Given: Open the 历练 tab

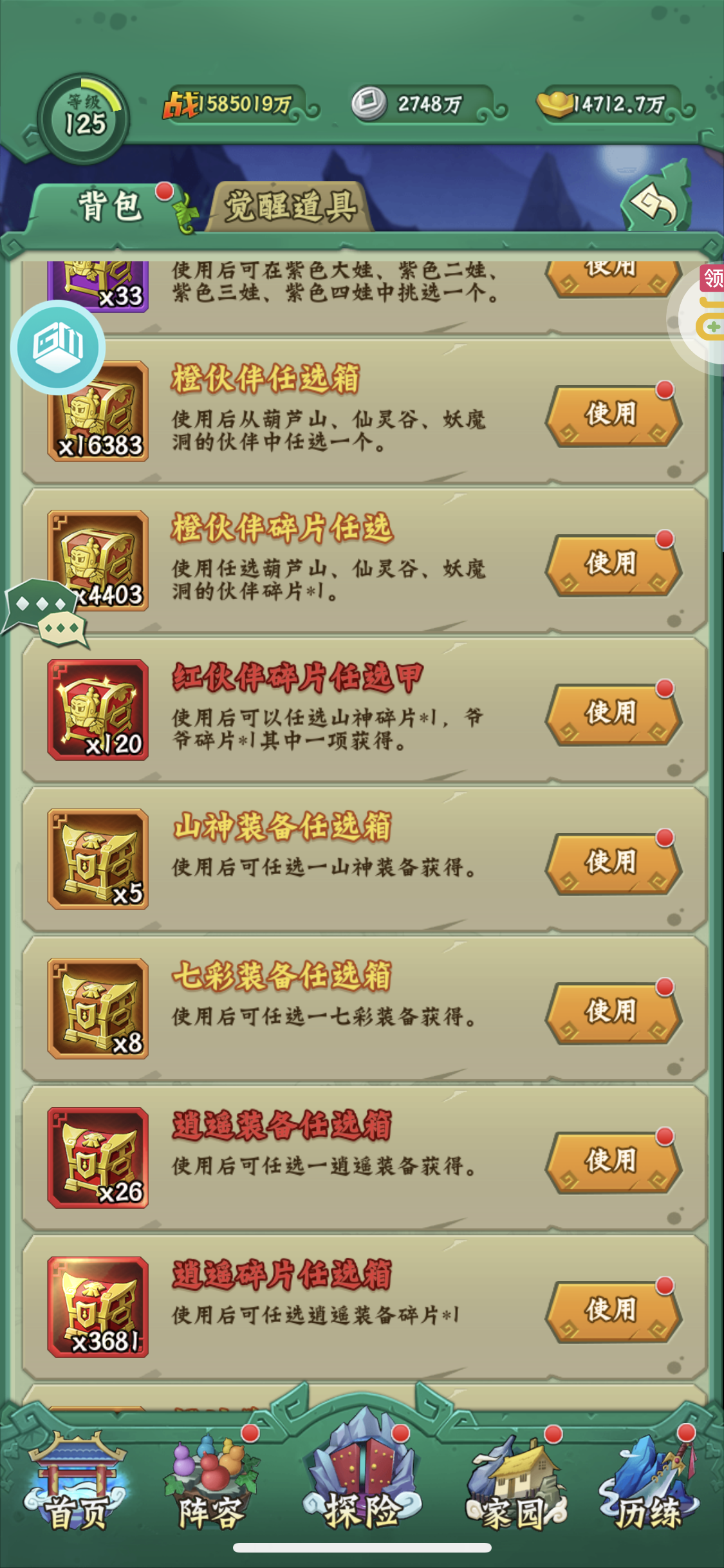Looking at the screenshot, I should (x=650, y=1484).
